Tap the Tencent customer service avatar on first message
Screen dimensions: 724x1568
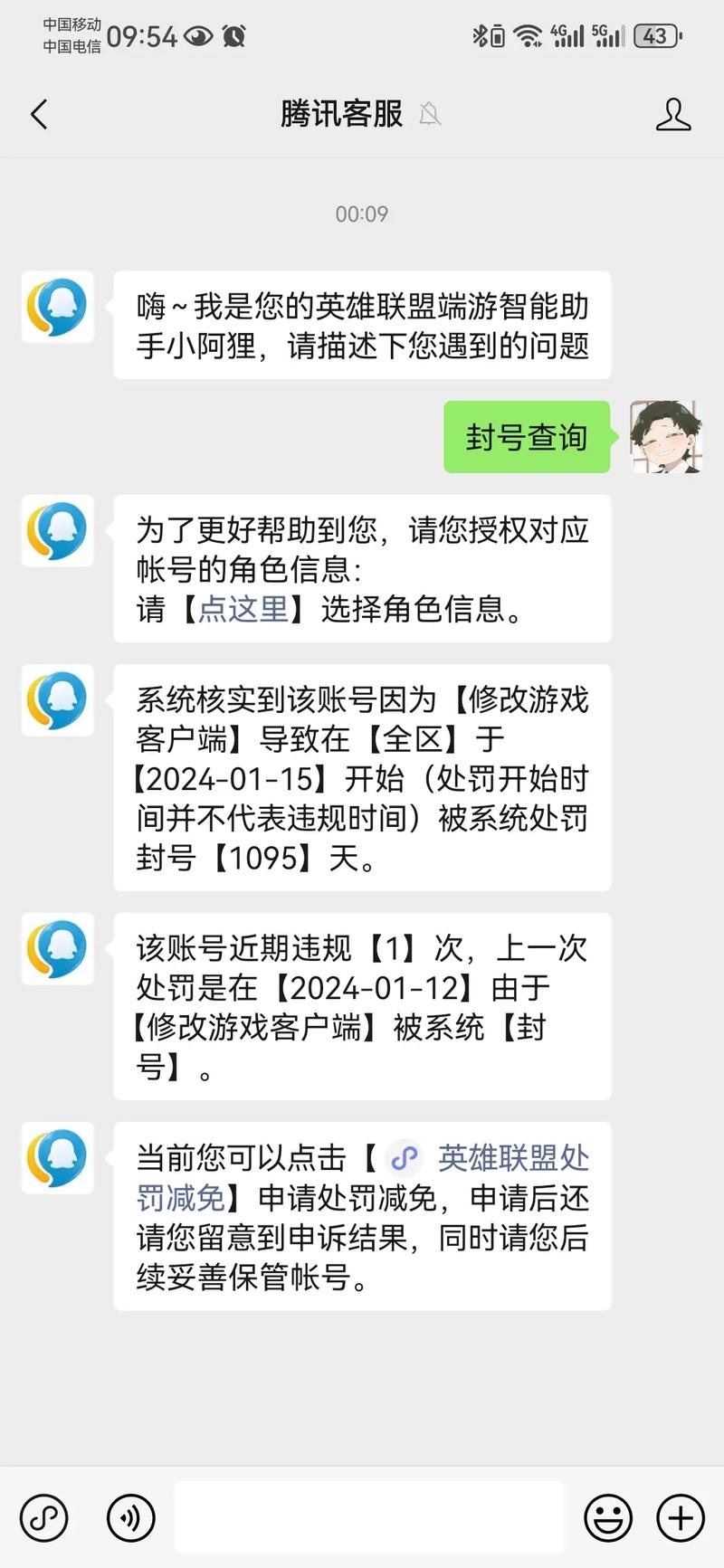pos(57,308)
